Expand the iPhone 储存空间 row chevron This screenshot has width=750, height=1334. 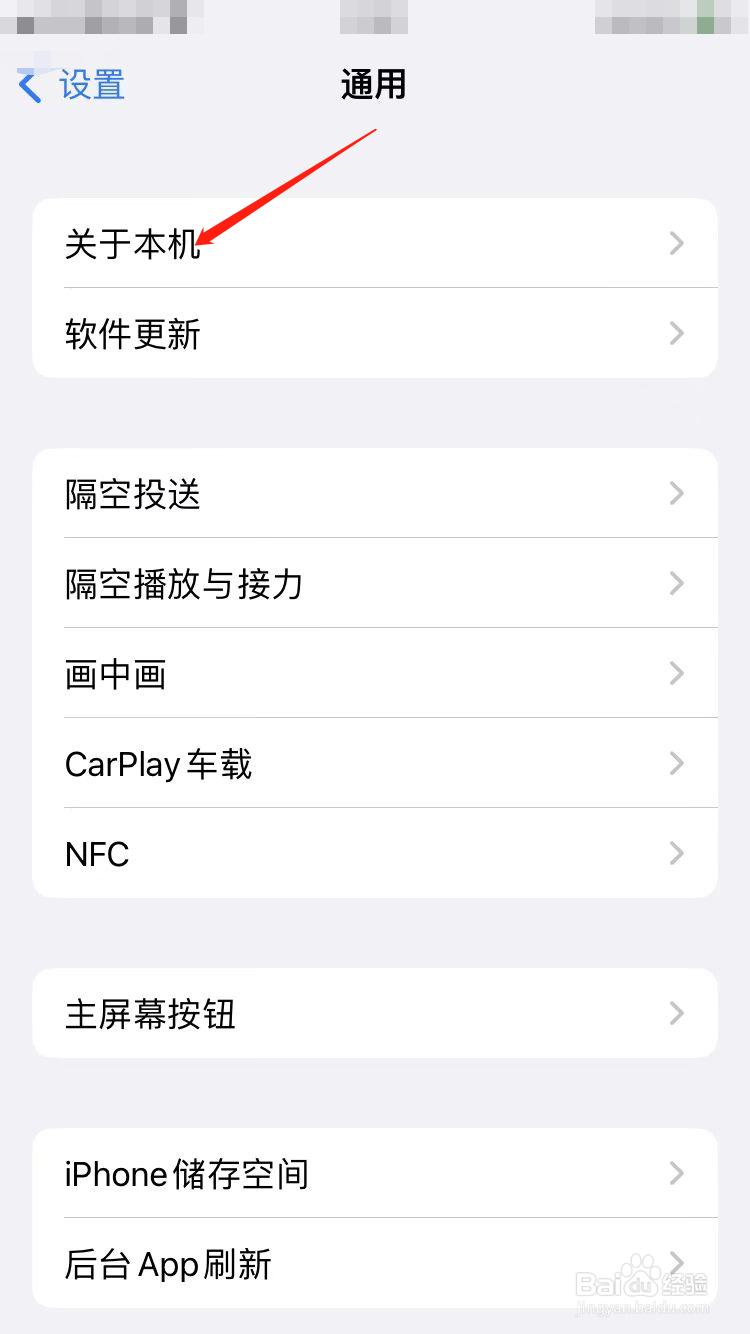point(677,1174)
